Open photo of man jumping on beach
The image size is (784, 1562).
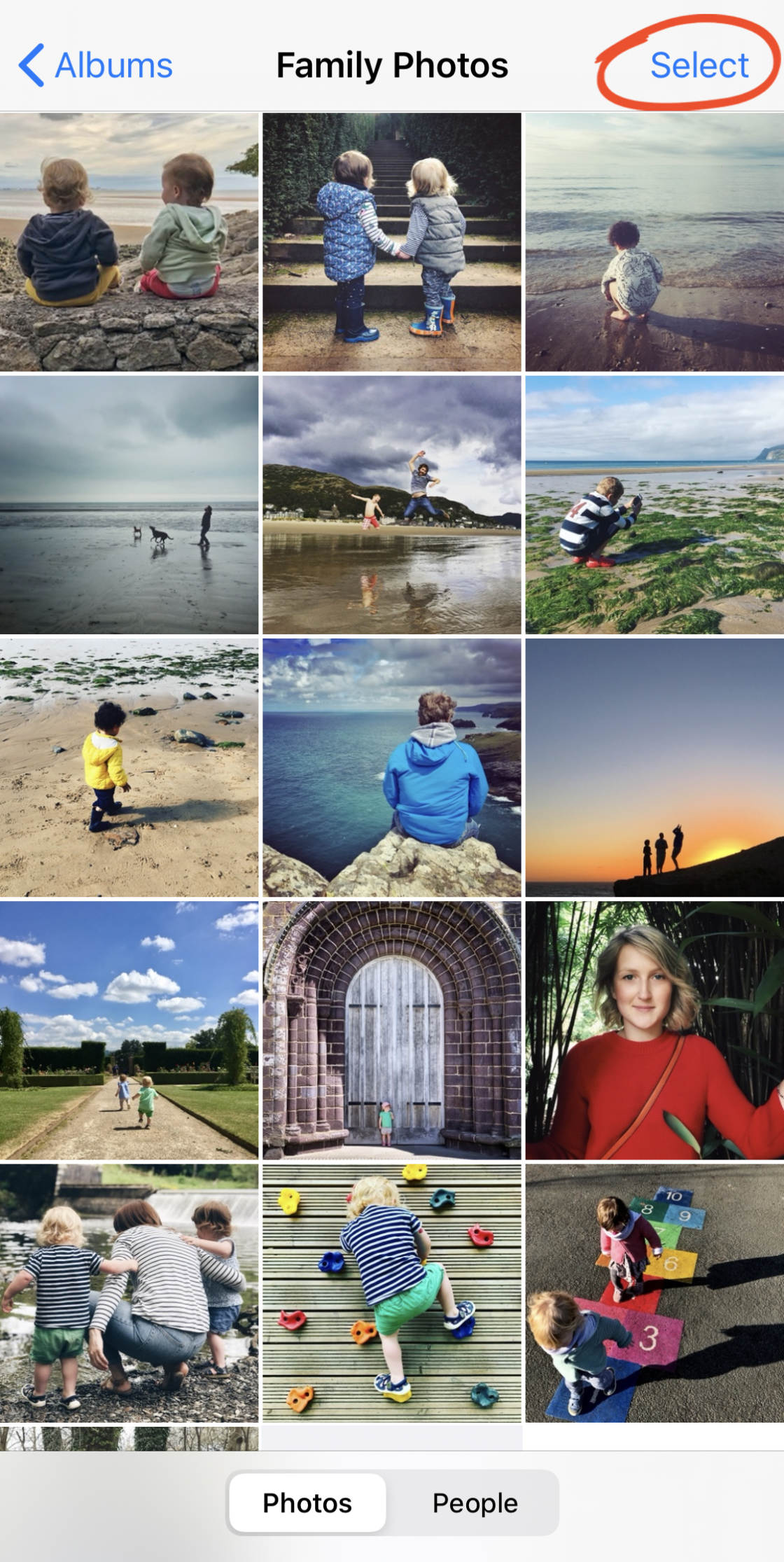coord(392,505)
